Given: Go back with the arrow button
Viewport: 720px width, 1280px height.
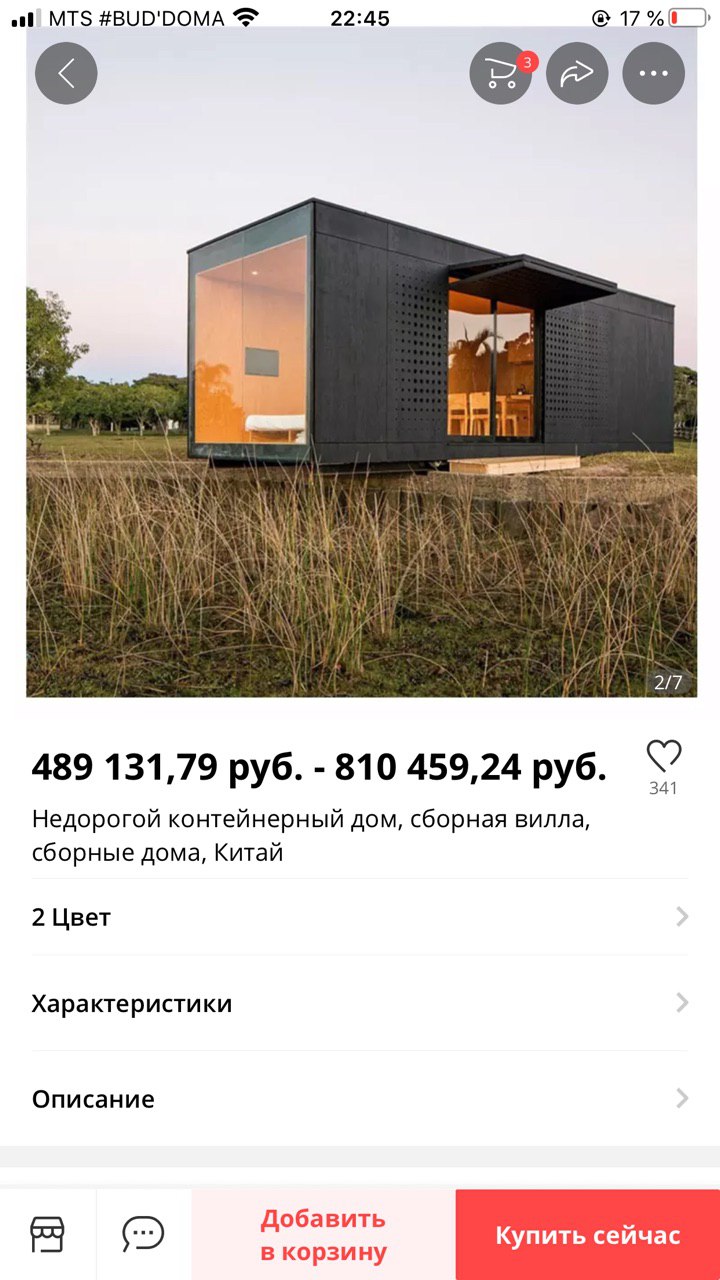Looking at the screenshot, I should 66,74.
